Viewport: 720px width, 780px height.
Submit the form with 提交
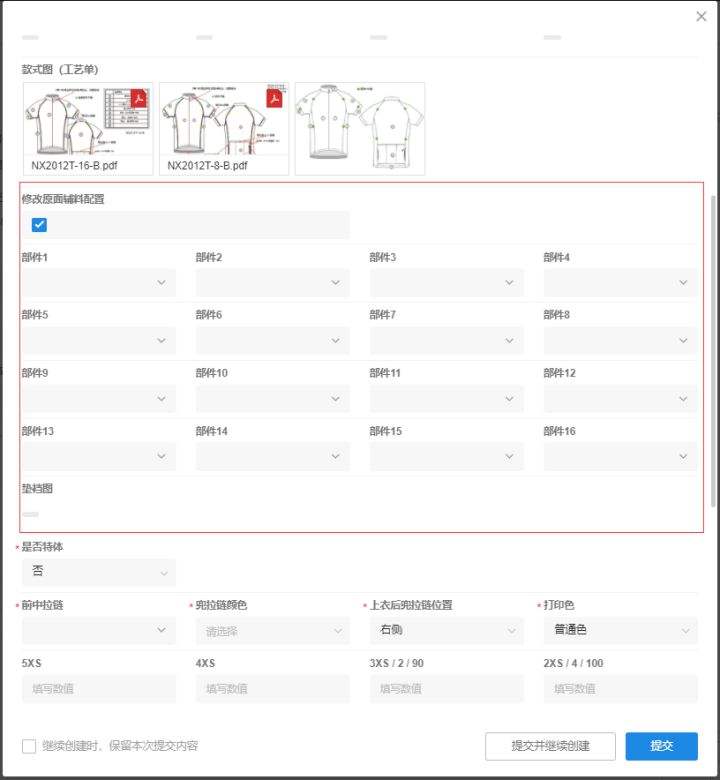pyautogui.click(x=661, y=746)
